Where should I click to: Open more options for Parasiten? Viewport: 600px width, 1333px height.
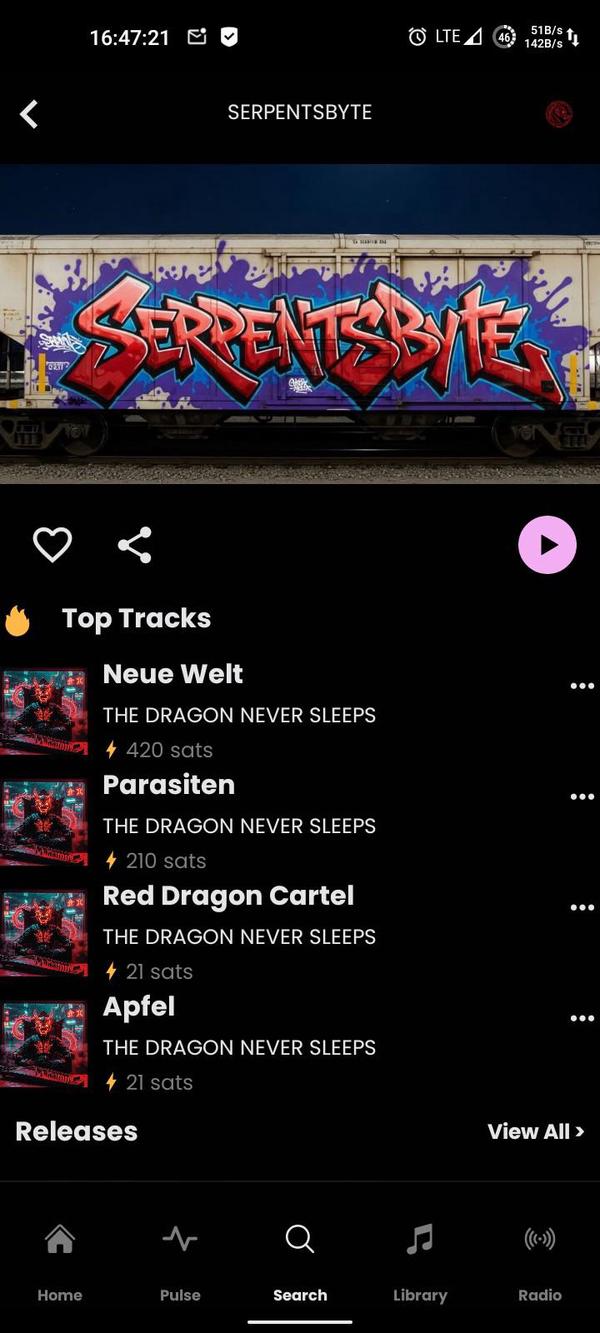[581, 797]
